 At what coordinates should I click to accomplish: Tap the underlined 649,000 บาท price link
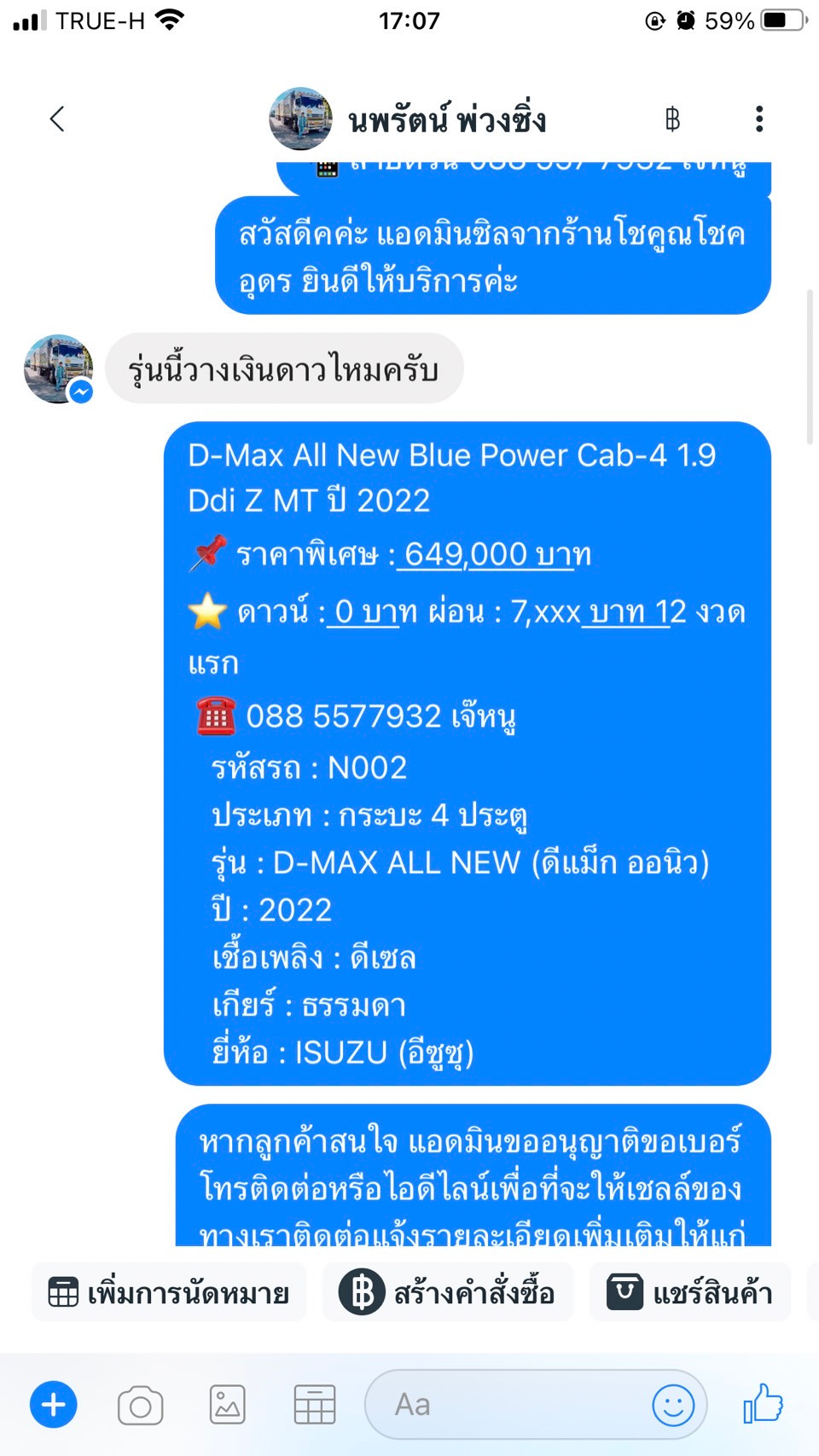(x=495, y=554)
